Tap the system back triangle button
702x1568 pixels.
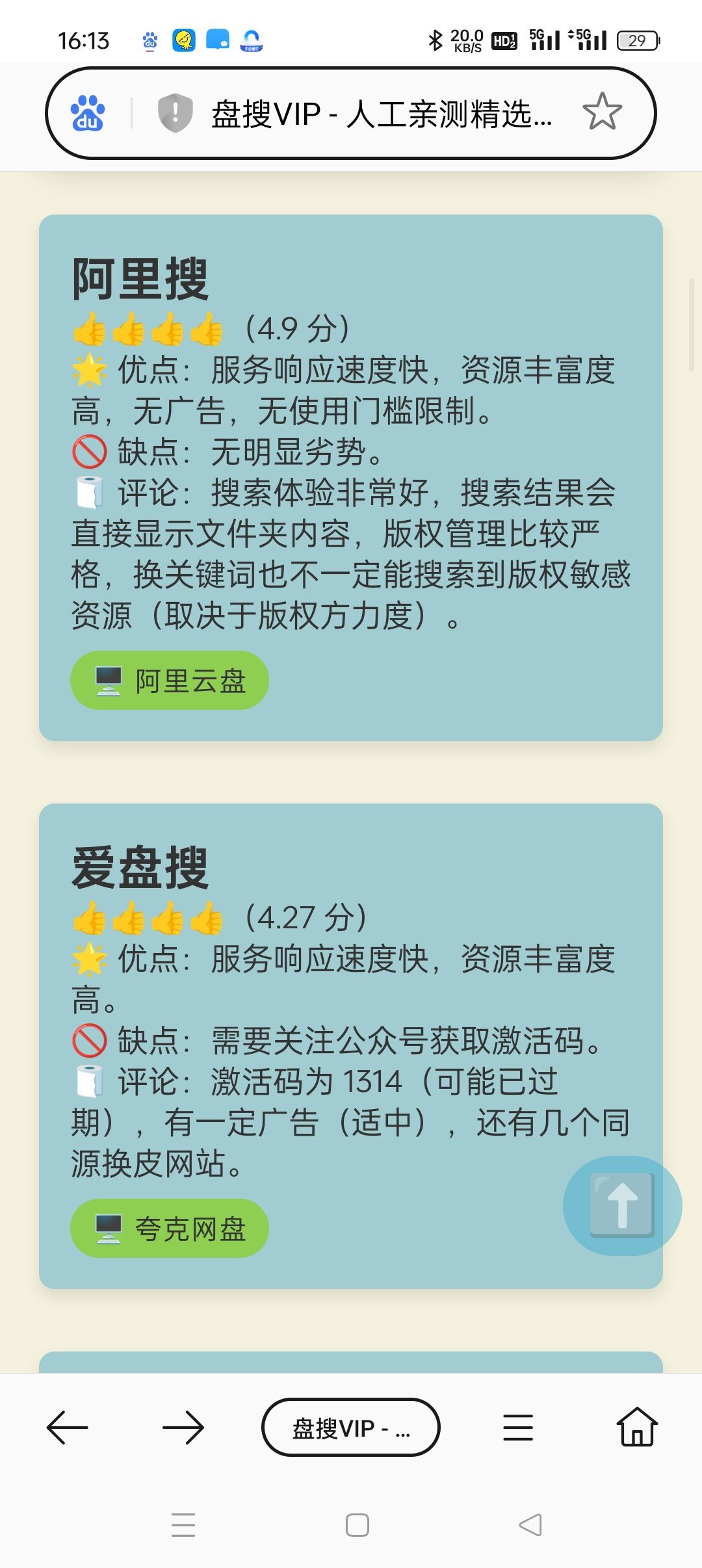(530, 1524)
